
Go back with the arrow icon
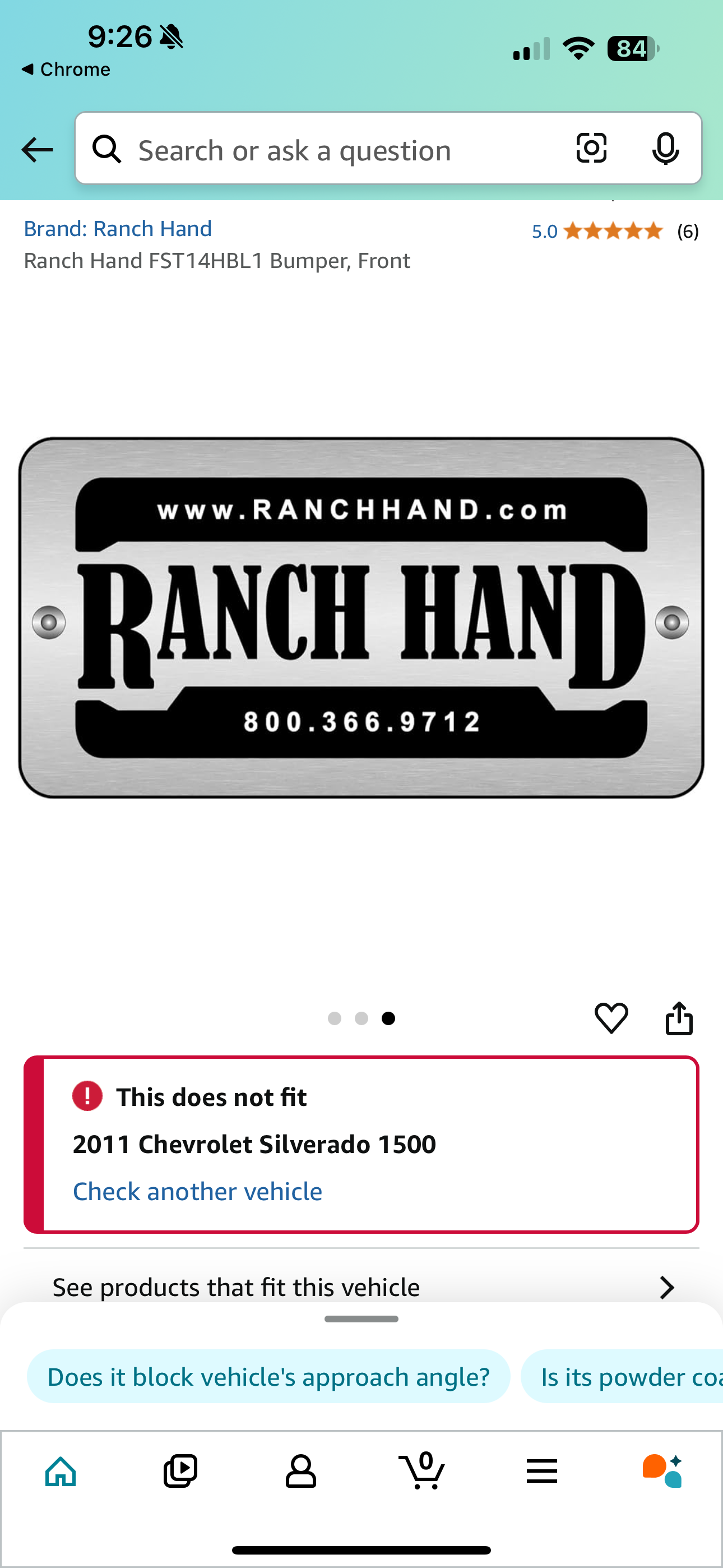(37, 149)
